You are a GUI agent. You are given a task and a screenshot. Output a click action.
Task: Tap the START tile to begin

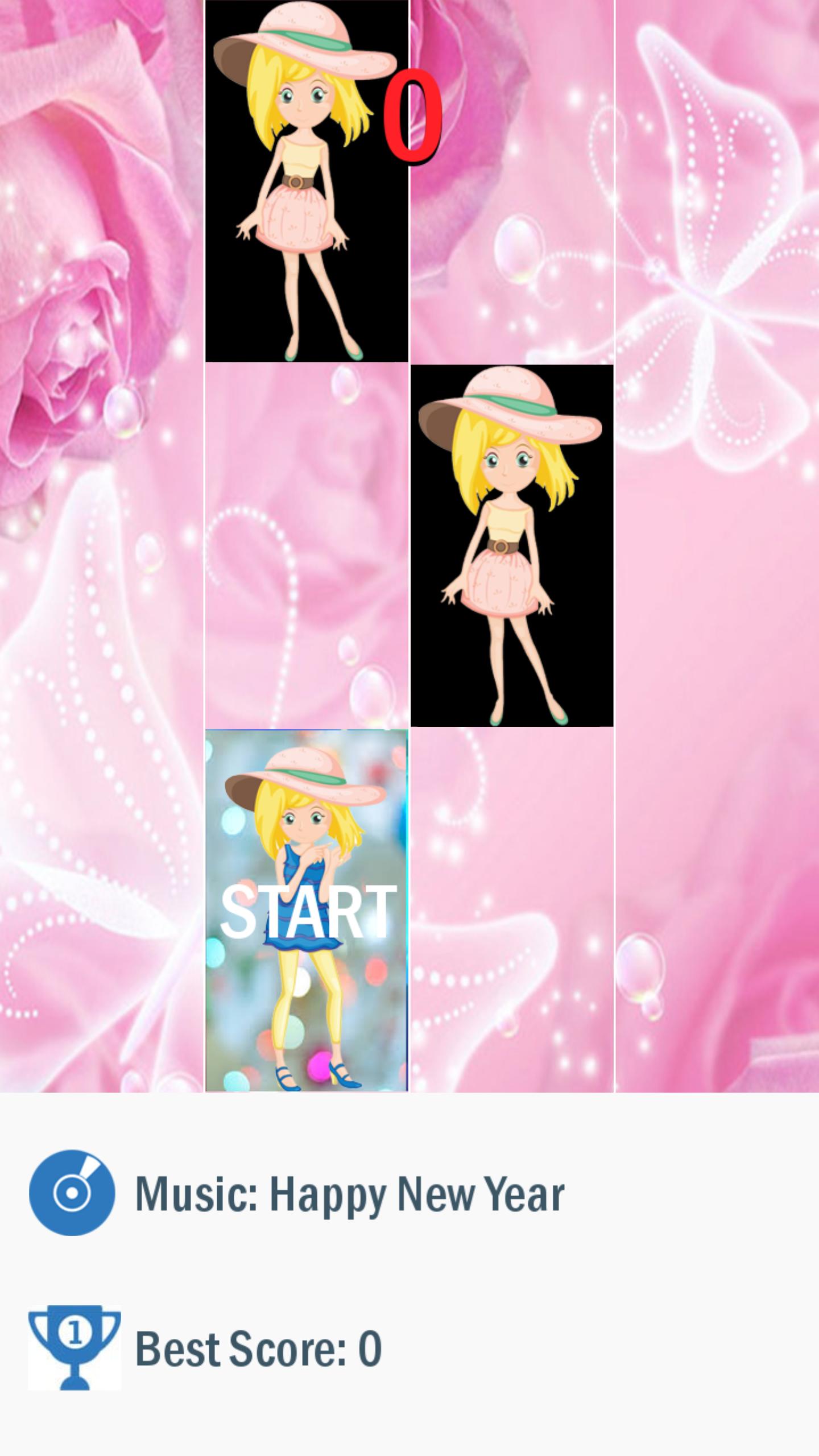click(307, 910)
